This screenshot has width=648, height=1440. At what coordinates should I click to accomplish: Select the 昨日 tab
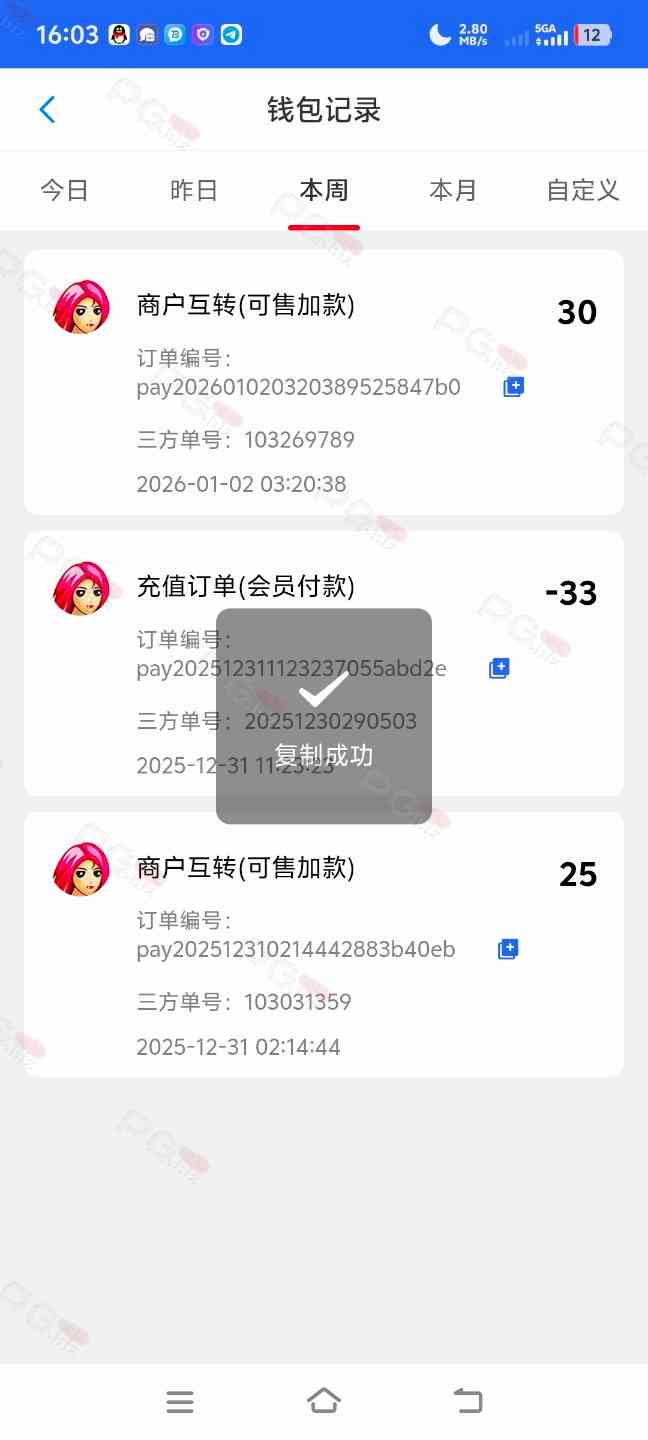[x=194, y=190]
